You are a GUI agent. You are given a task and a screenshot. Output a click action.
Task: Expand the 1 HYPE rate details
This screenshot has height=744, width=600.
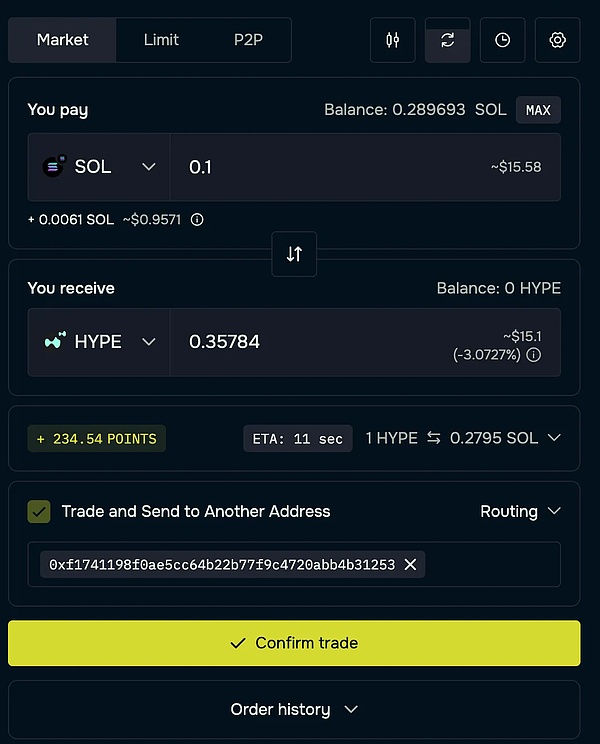tap(554, 438)
